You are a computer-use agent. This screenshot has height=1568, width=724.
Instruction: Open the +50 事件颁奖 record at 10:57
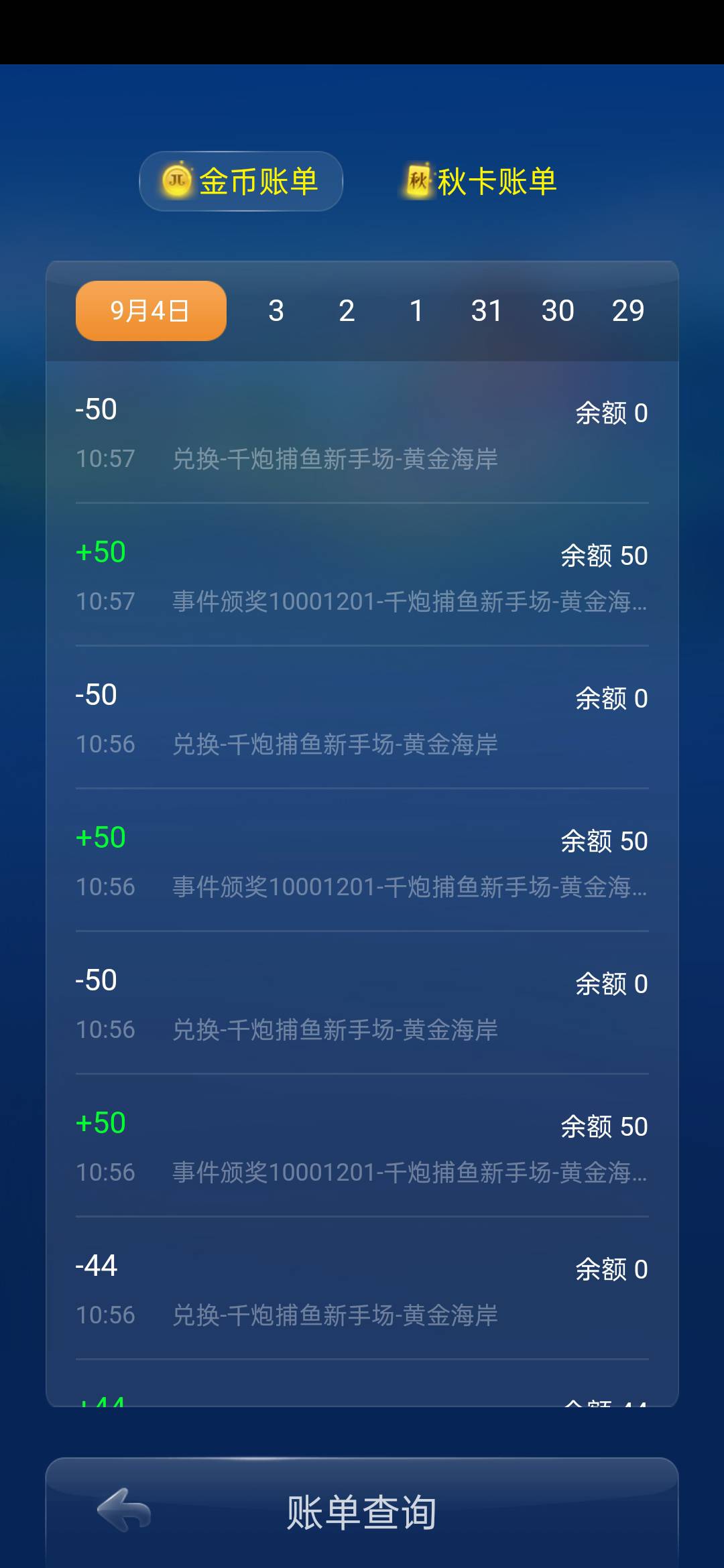click(x=362, y=576)
